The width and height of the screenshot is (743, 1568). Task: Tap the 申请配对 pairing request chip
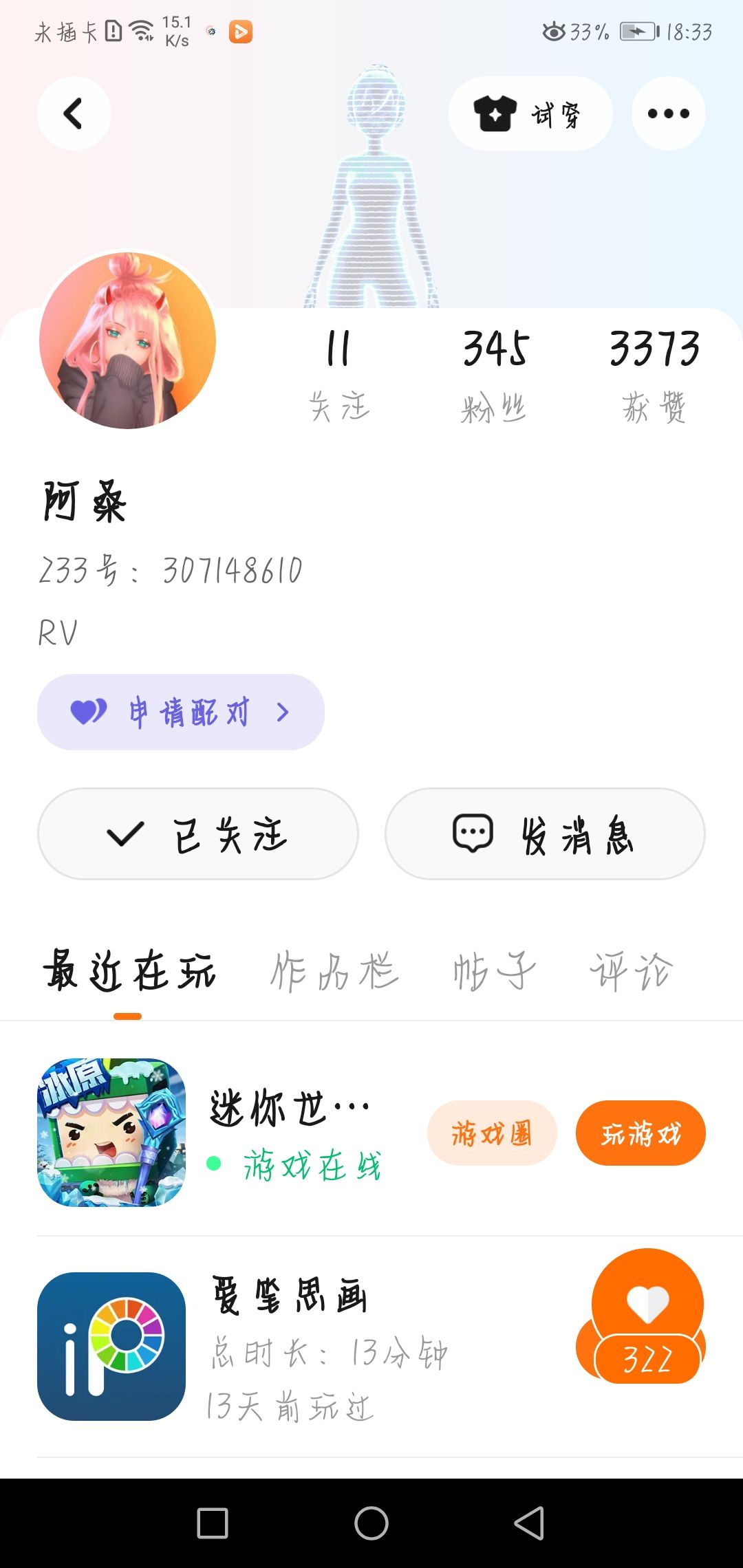pyautogui.click(x=180, y=712)
